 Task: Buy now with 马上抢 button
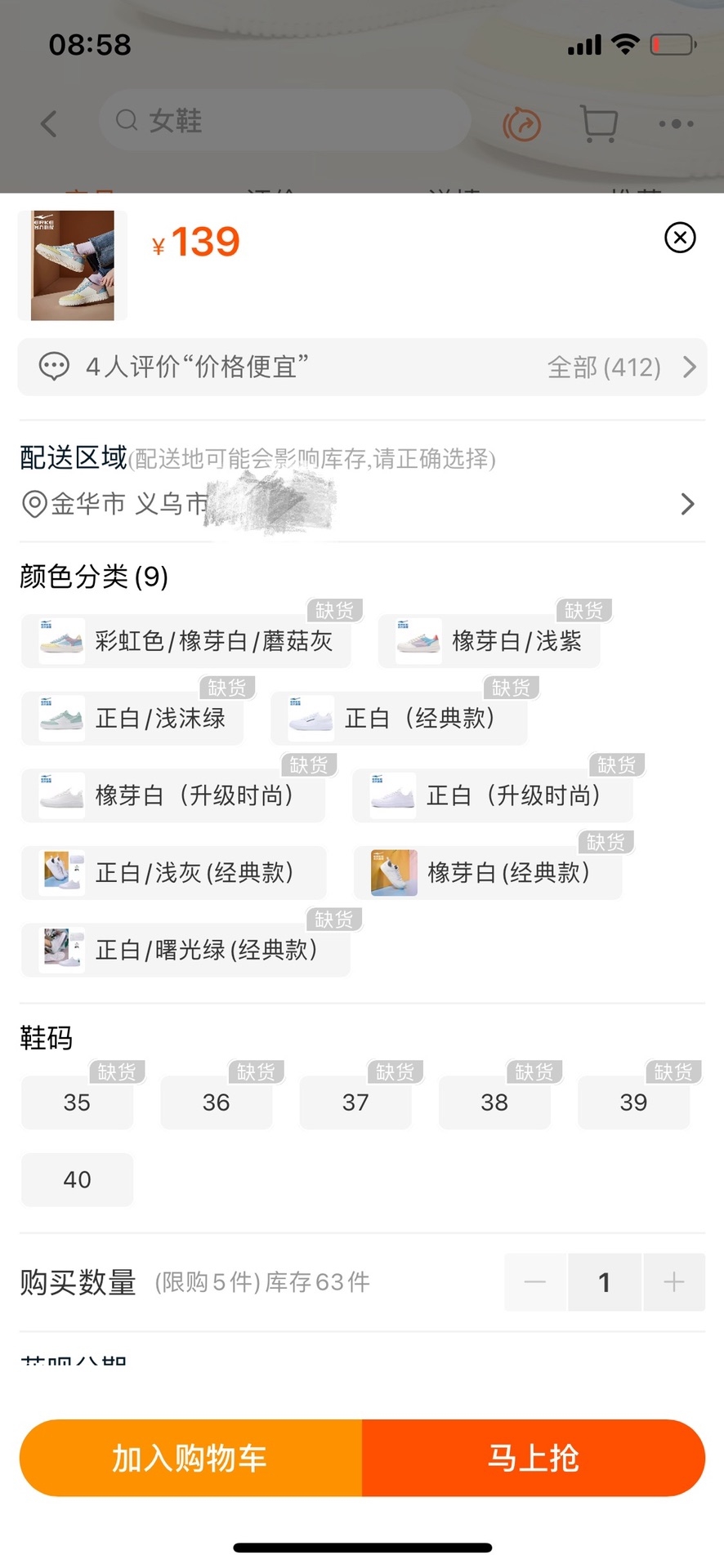tap(534, 1458)
